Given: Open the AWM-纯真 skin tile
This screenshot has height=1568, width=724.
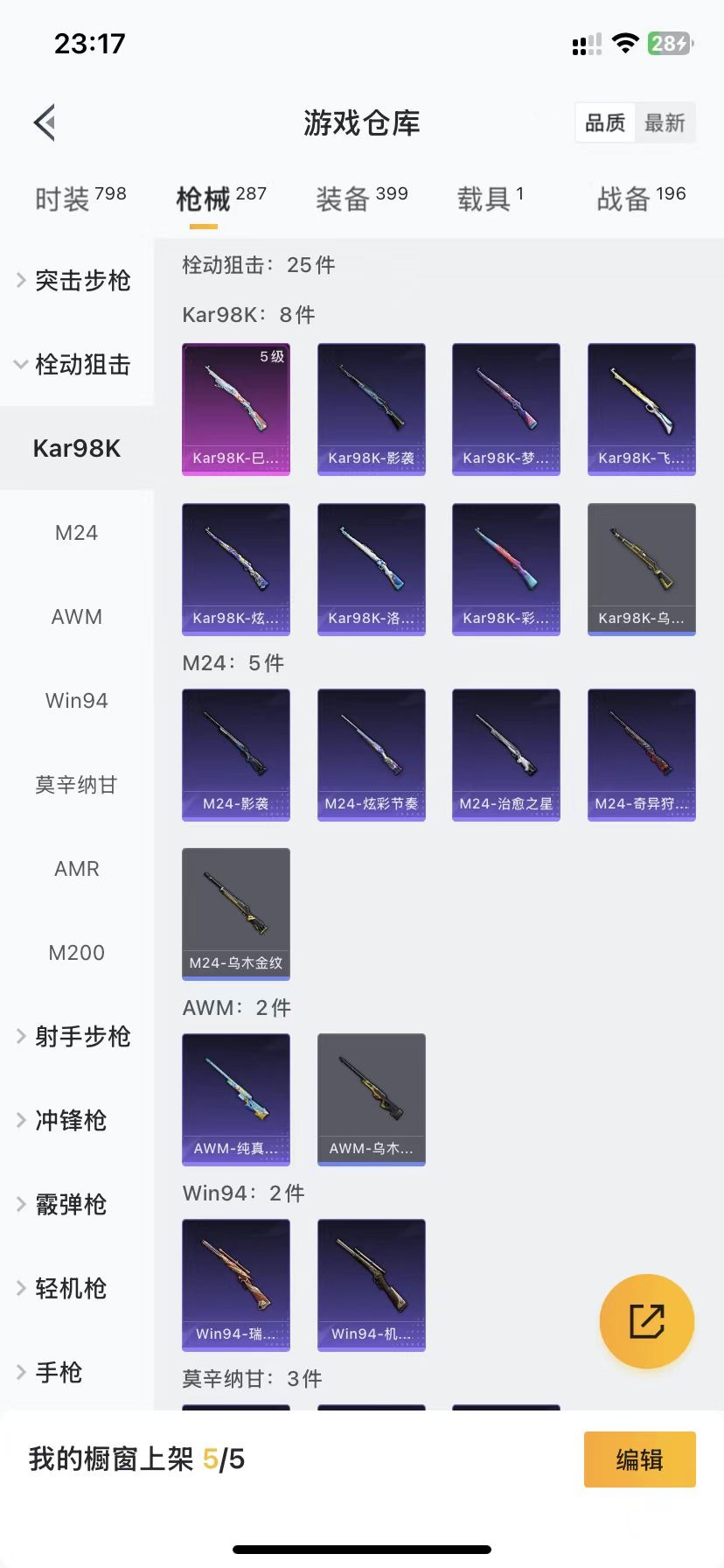Looking at the screenshot, I should [x=236, y=1099].
